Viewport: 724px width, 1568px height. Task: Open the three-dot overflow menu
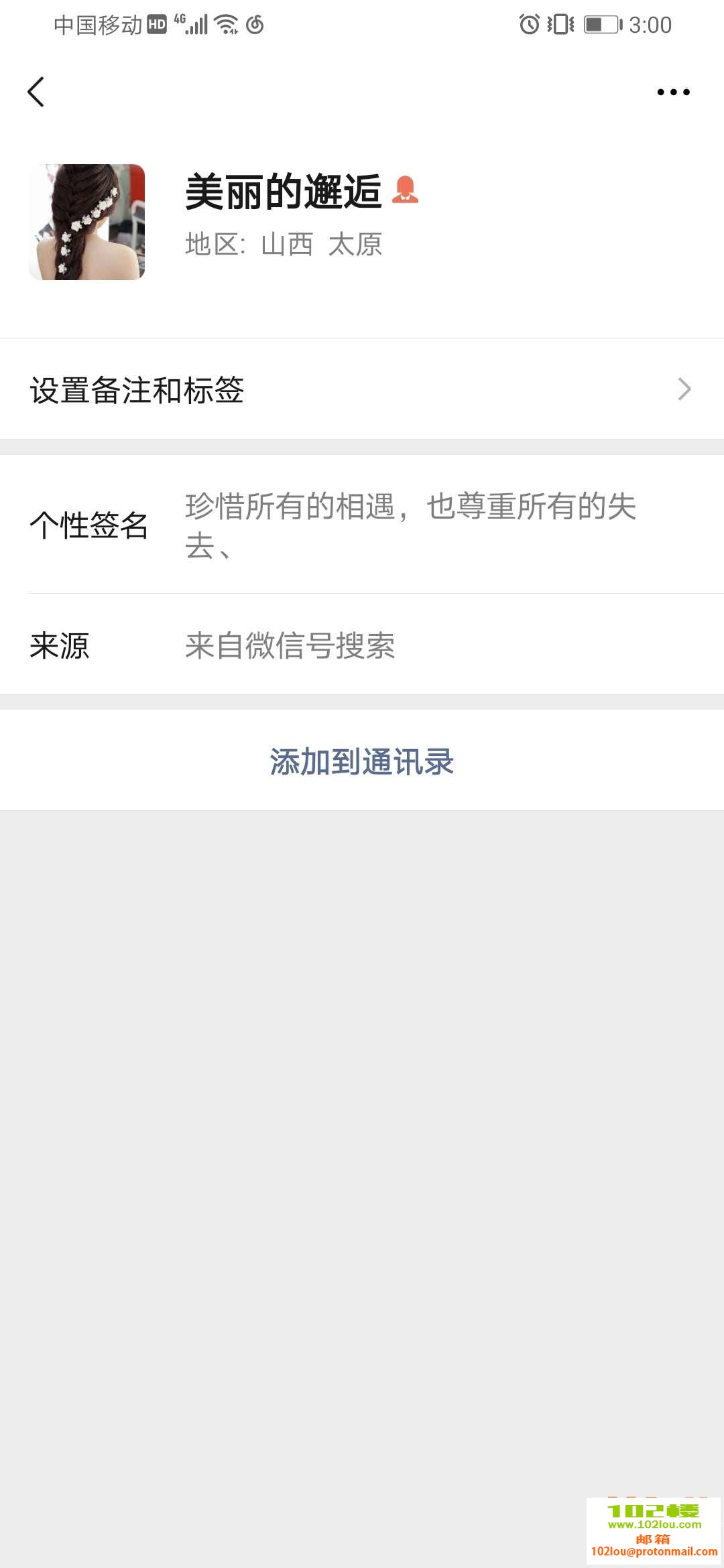coord(673,92)
